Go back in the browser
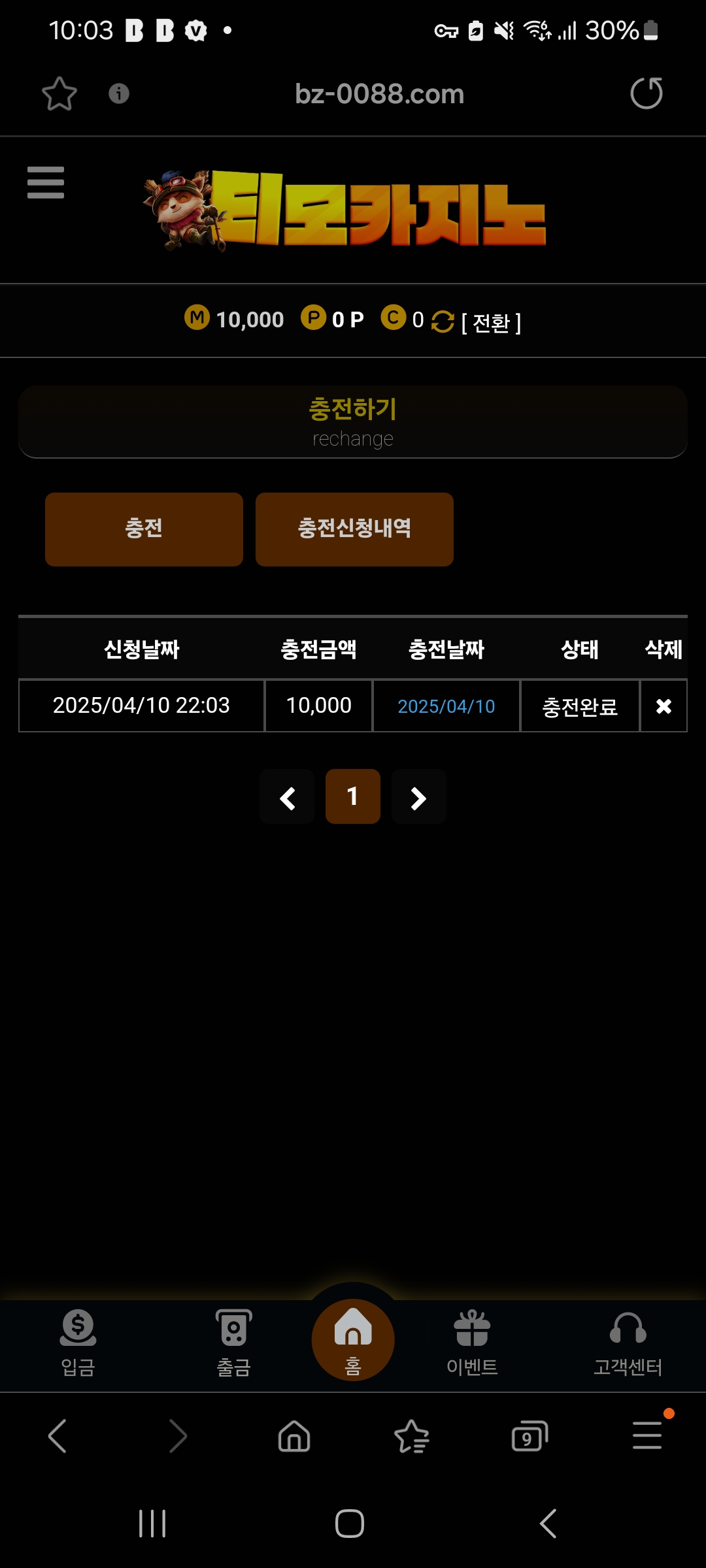Viewport: 706px width, 1568px height. tap(58, 1436)
